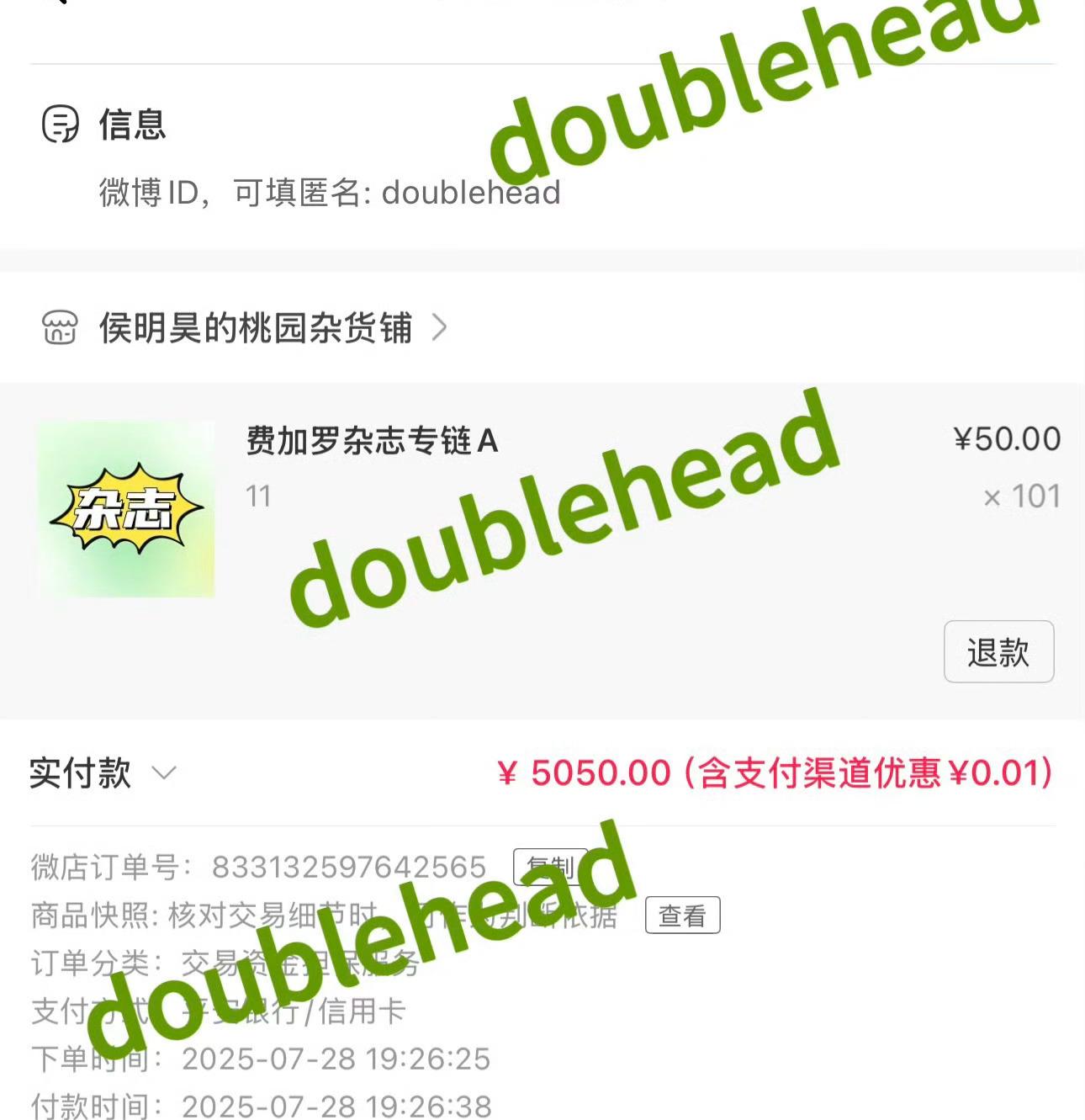This screenshot has width=1085, height=1120.
Task: Tap the 退款 refund button
Action: (x=998, y=652)
